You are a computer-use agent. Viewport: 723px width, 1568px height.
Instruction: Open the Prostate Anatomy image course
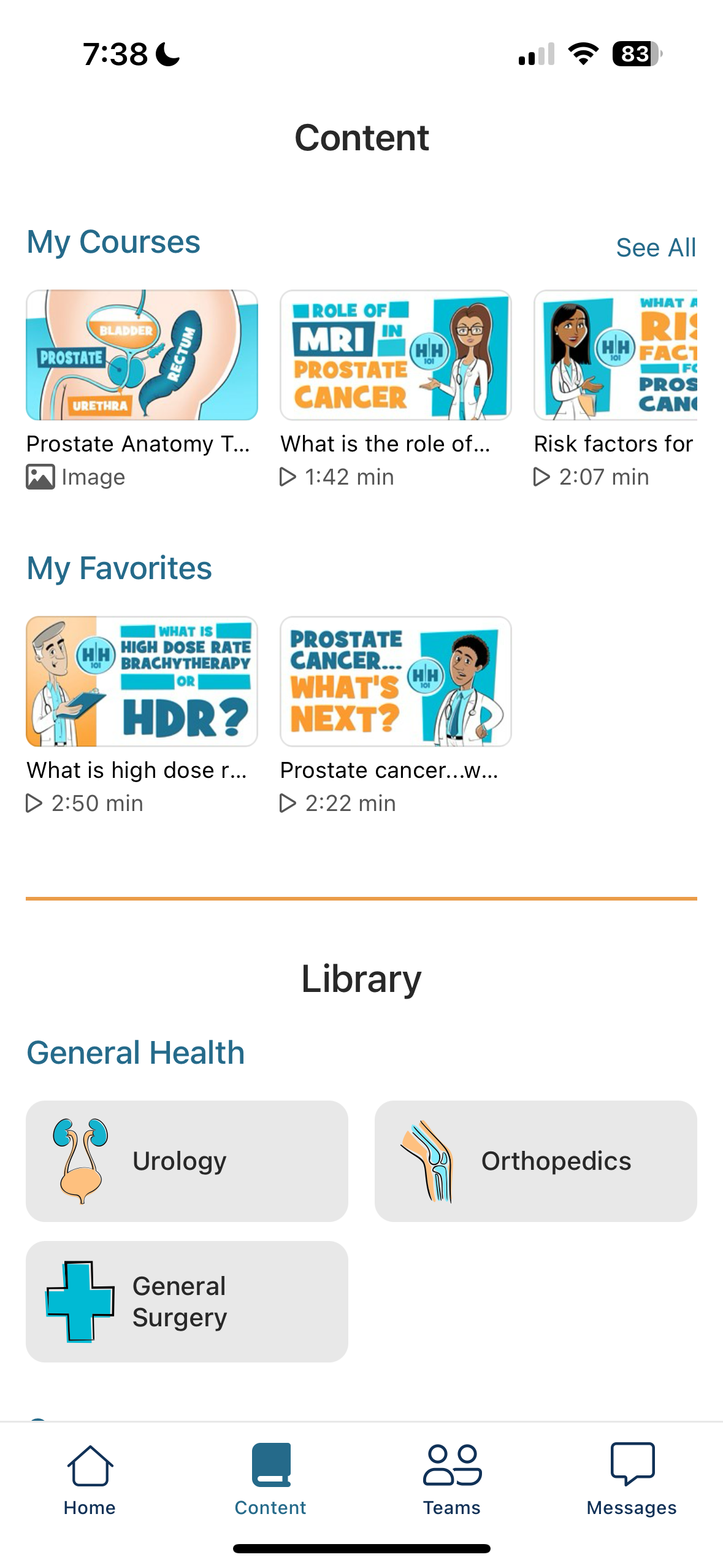[142, 356]
